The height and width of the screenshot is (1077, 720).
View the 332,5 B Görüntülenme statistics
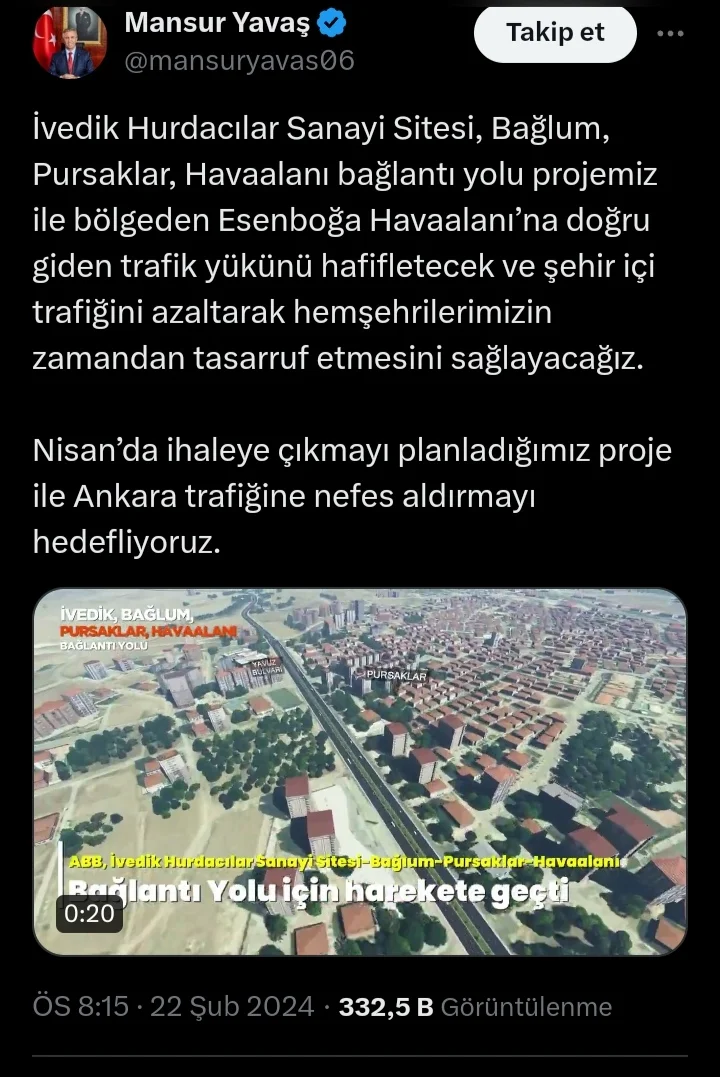475,1006
